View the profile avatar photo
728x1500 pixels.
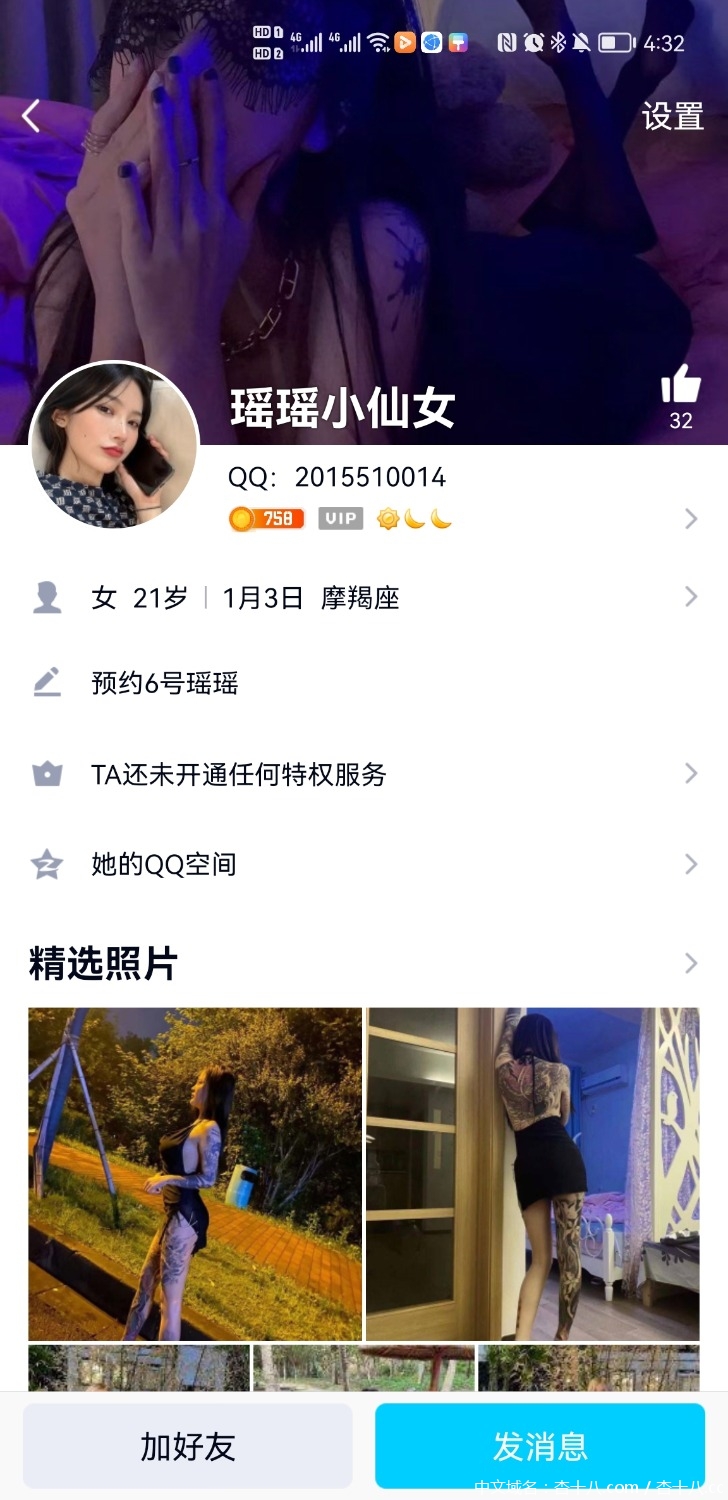114,446
